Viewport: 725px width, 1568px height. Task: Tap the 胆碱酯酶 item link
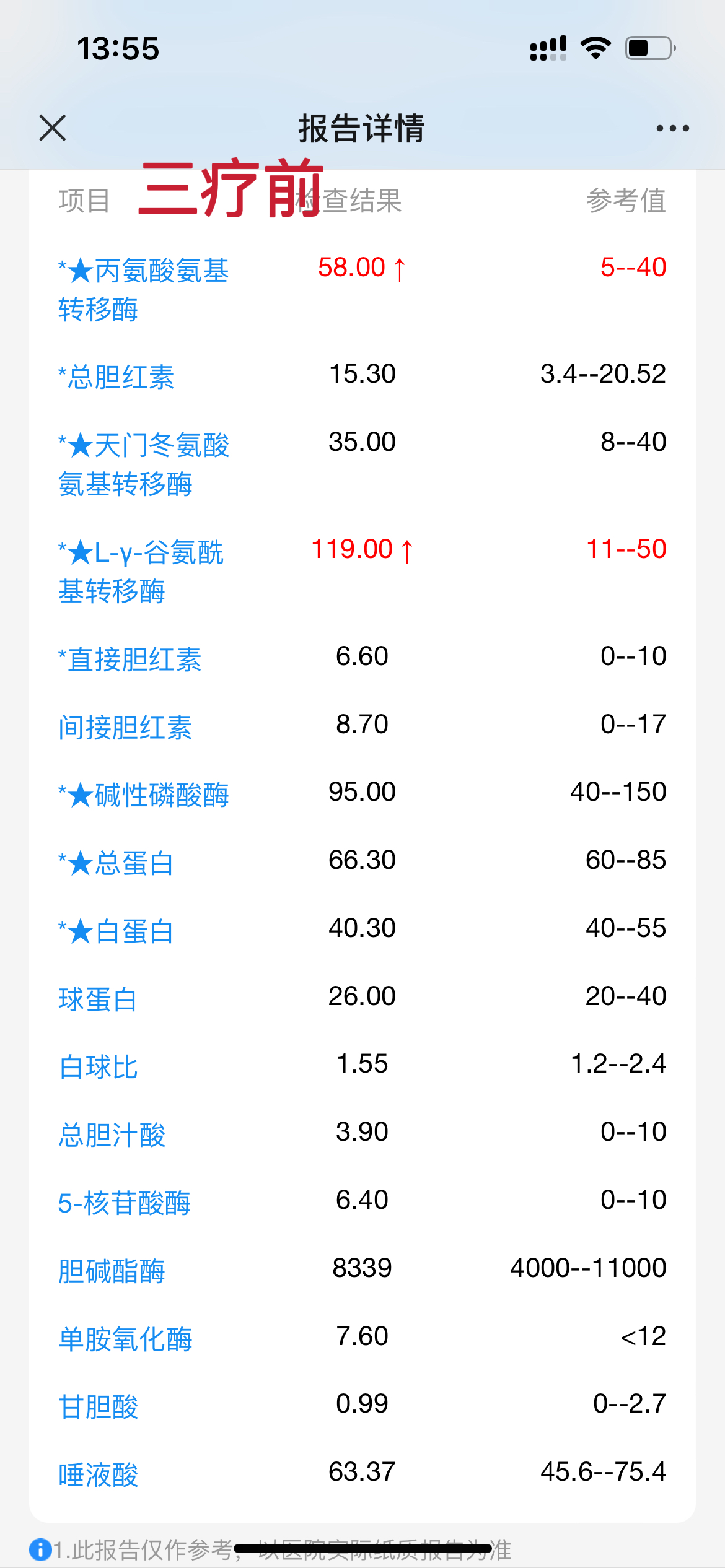tap(112, 1271)
